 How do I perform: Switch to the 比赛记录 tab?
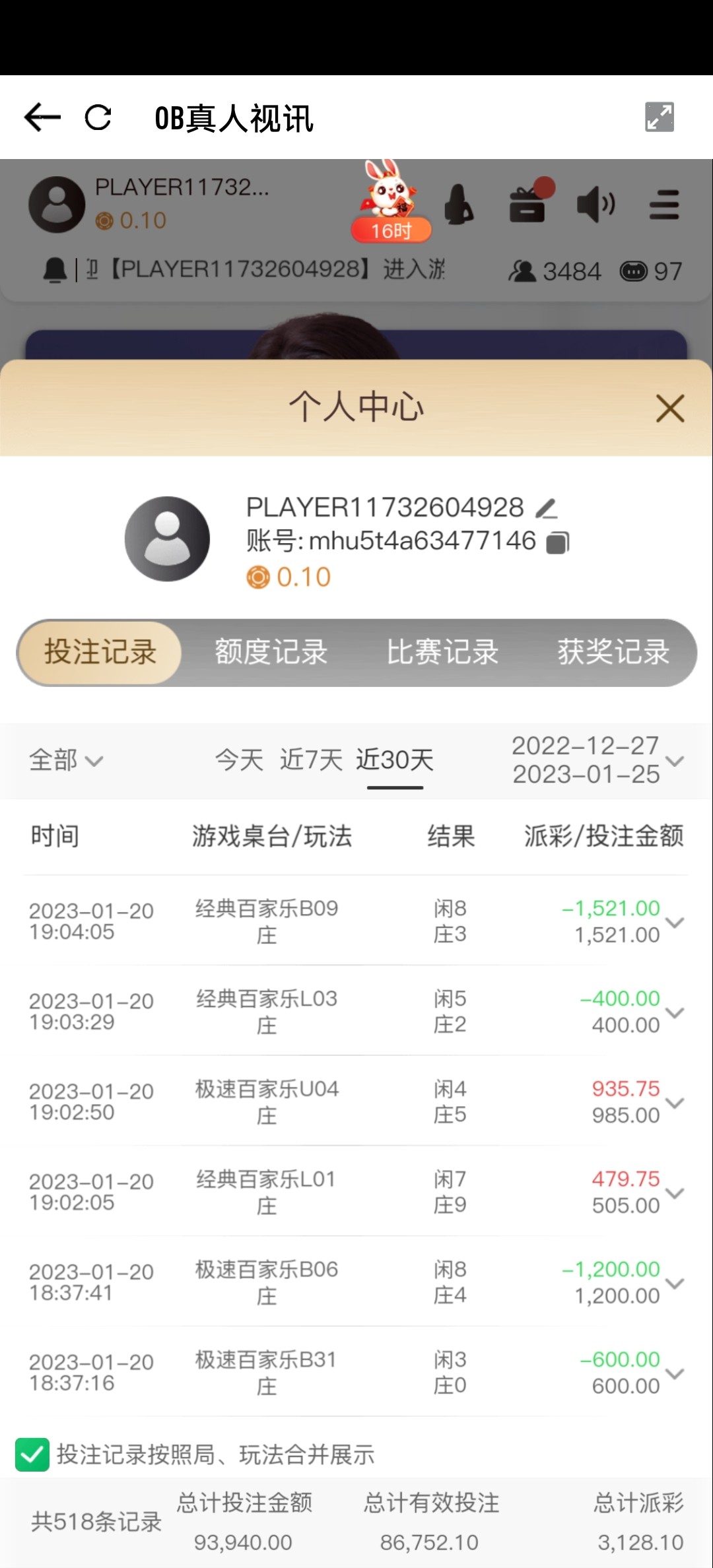point(442,652)
